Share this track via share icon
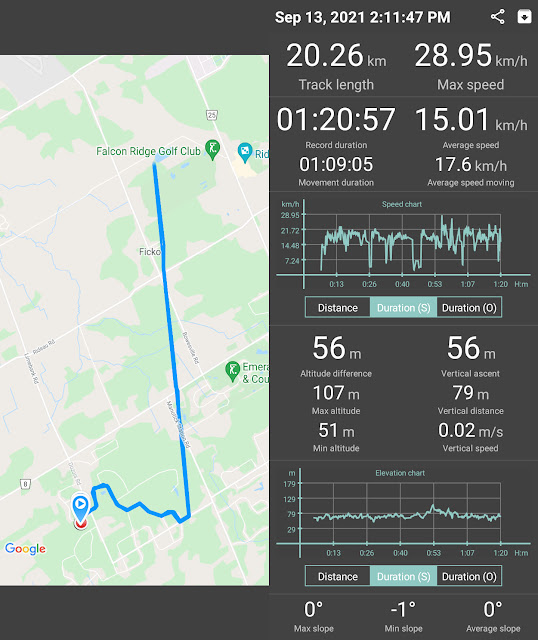The height and width of the screenshot is (640, 538). [498, 17]
